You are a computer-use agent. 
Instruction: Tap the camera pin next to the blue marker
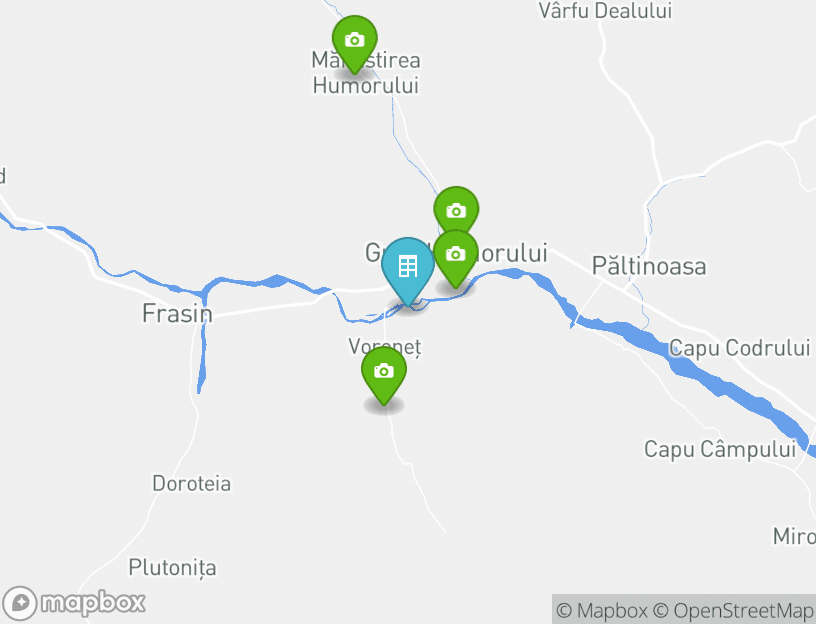456,255
